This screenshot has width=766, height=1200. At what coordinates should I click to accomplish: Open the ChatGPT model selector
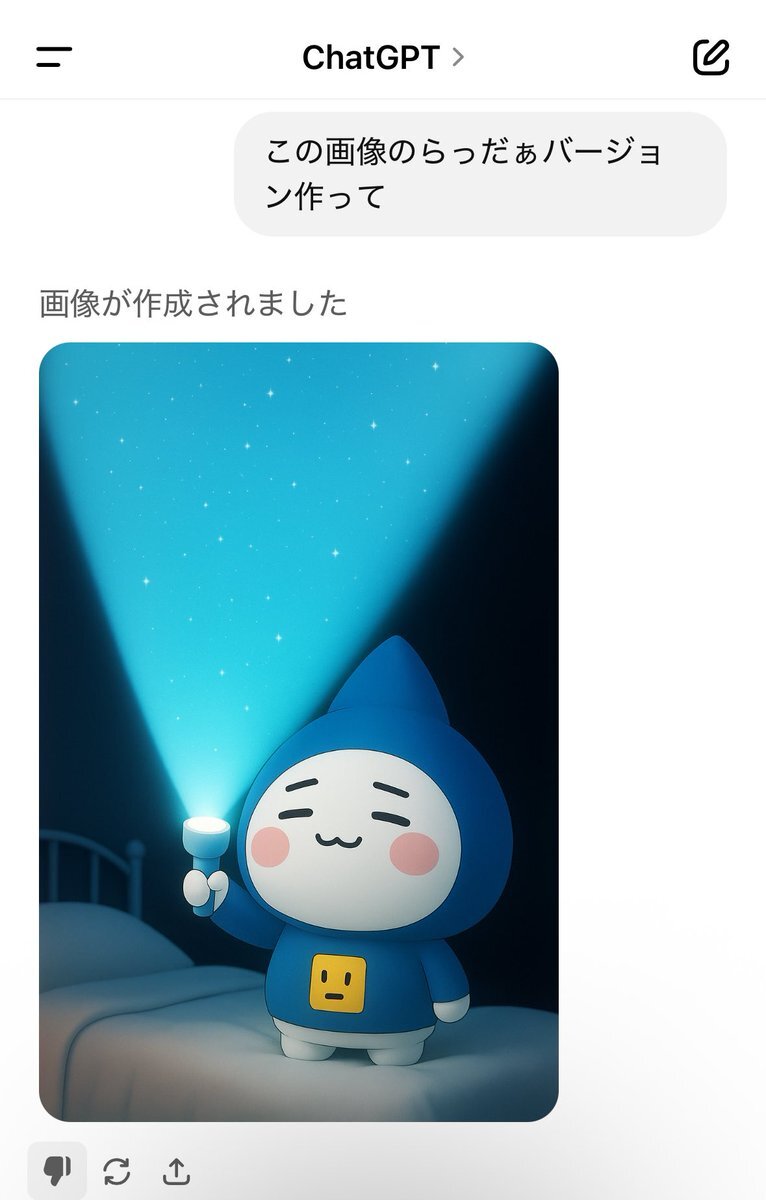tap(383, 57)
